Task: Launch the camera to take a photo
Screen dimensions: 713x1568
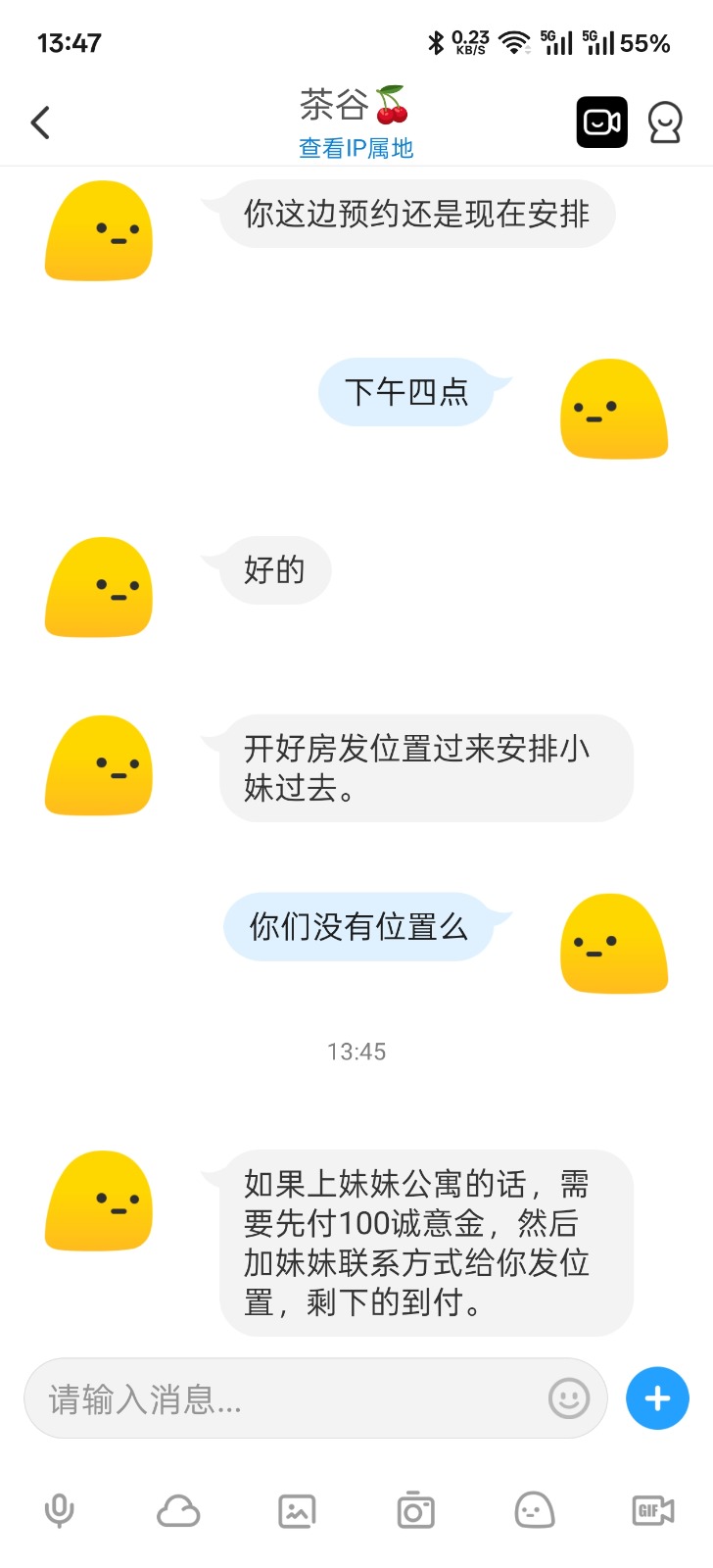Action: click(x=414, y=1510)
